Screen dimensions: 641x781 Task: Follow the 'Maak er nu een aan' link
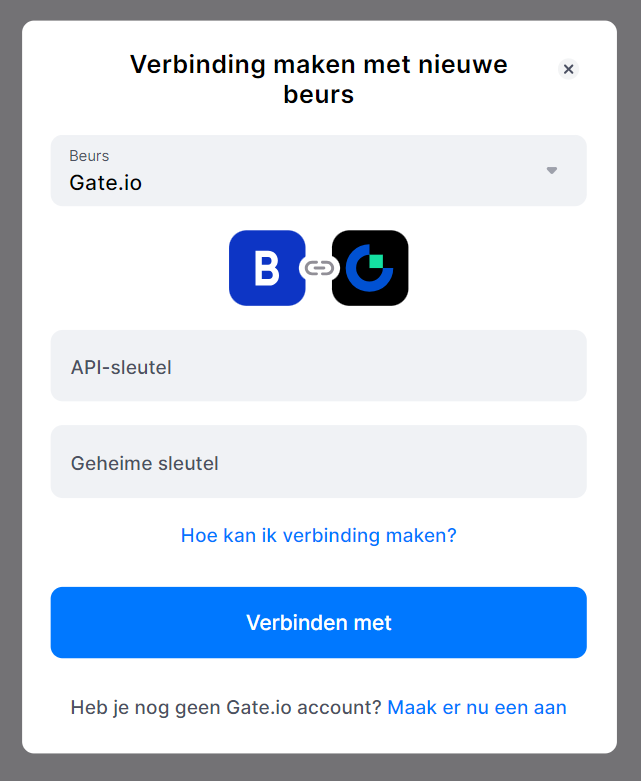[476, 708]
